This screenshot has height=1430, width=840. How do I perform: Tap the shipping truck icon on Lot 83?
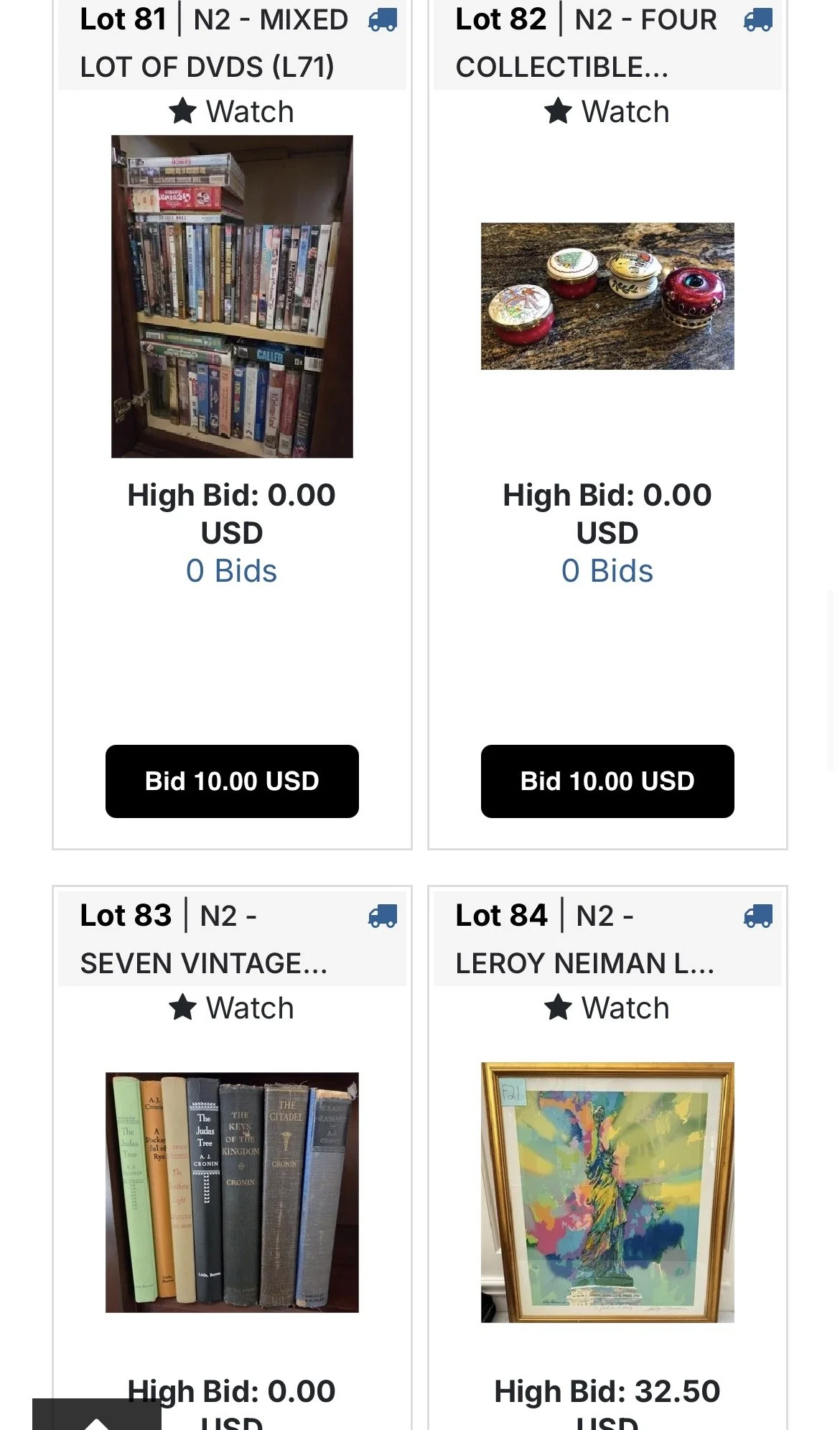(383, 916)
